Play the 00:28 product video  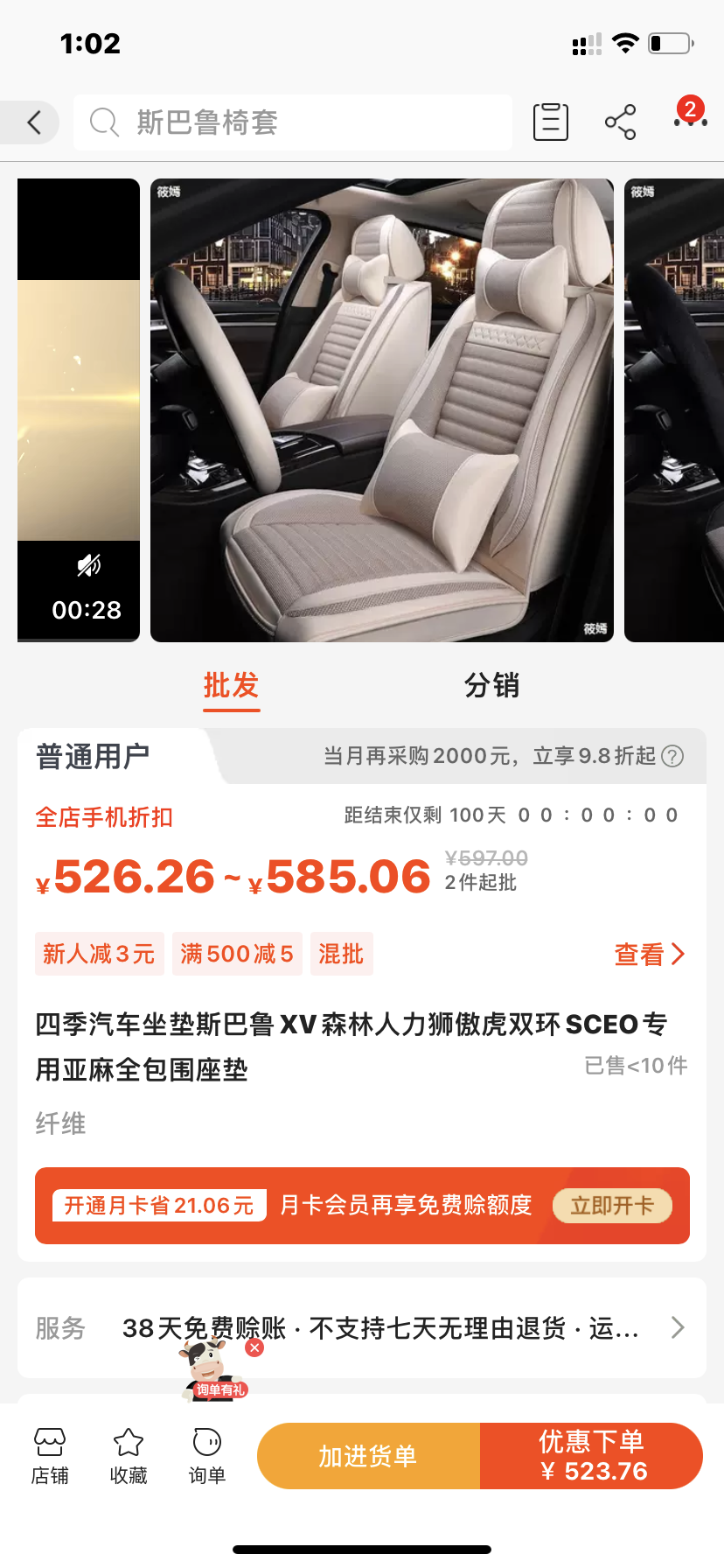point(79,409)
